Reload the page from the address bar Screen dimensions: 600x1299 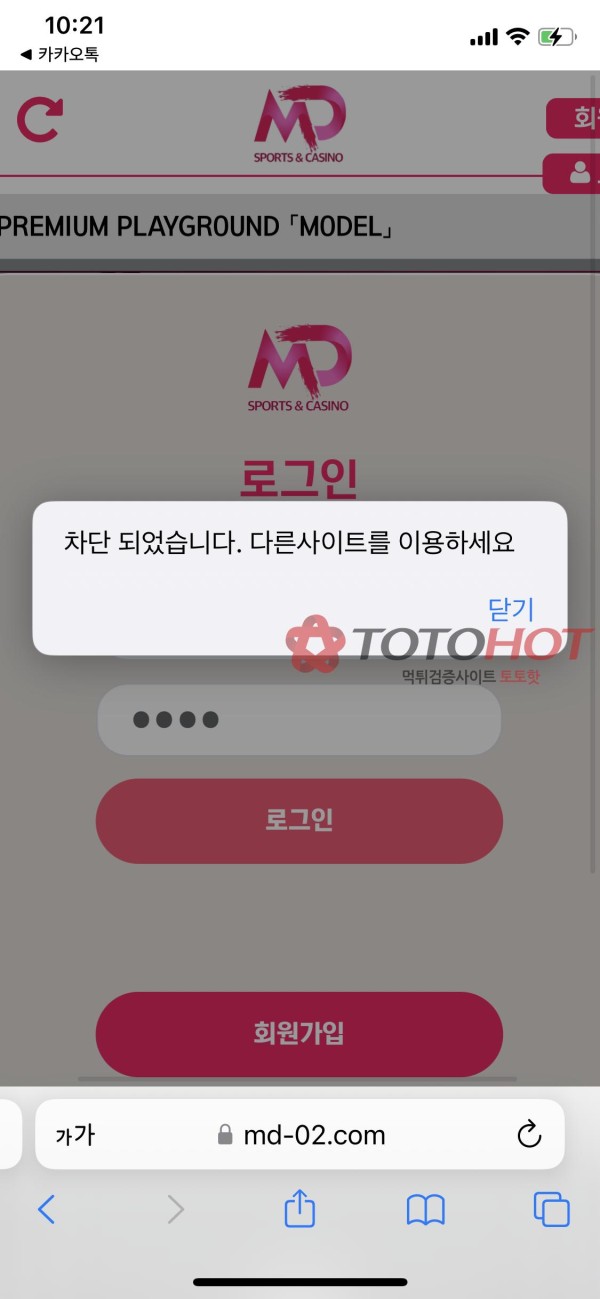[x=528, y=1135]
